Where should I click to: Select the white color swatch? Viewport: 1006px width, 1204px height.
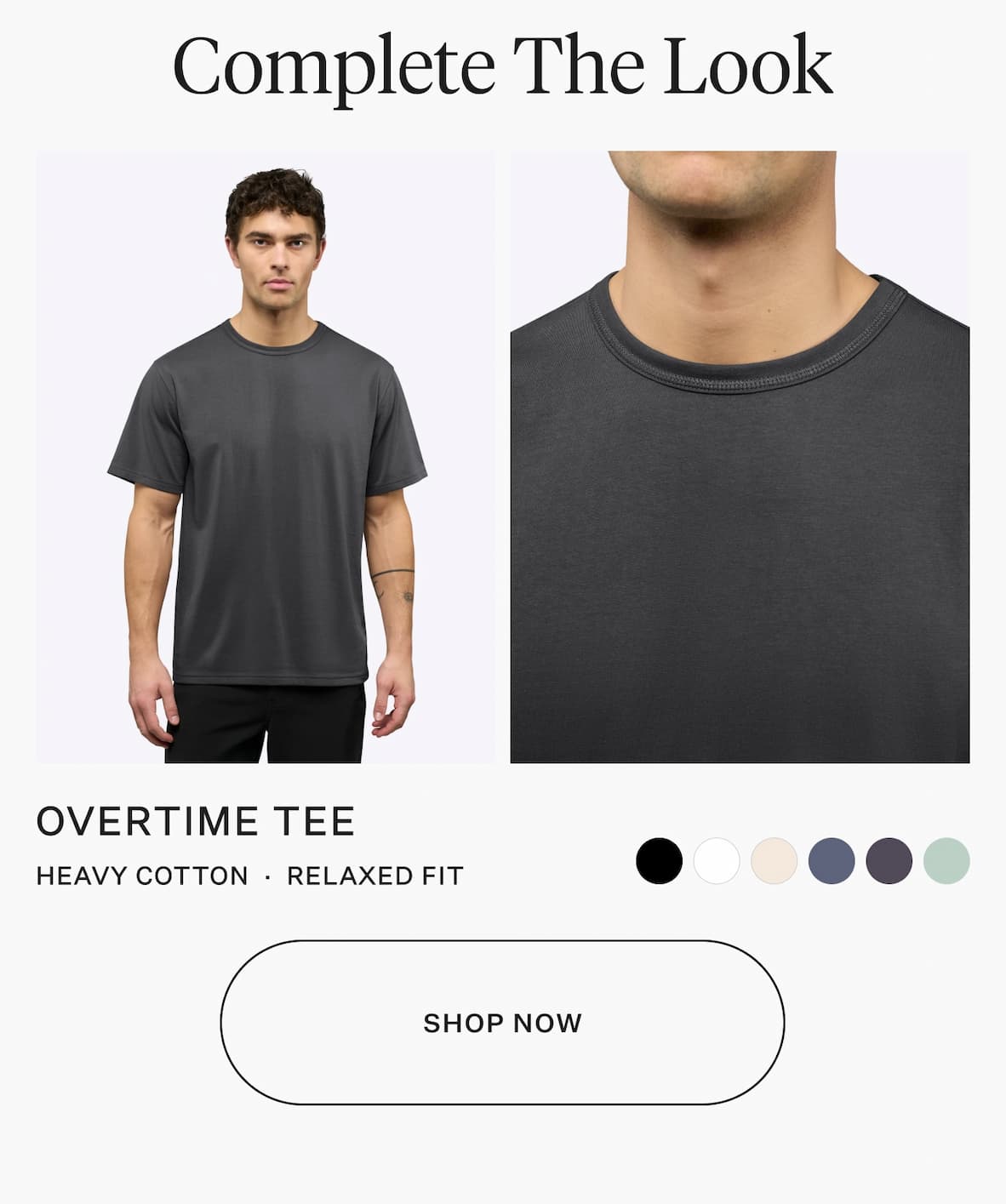point(716,862)
